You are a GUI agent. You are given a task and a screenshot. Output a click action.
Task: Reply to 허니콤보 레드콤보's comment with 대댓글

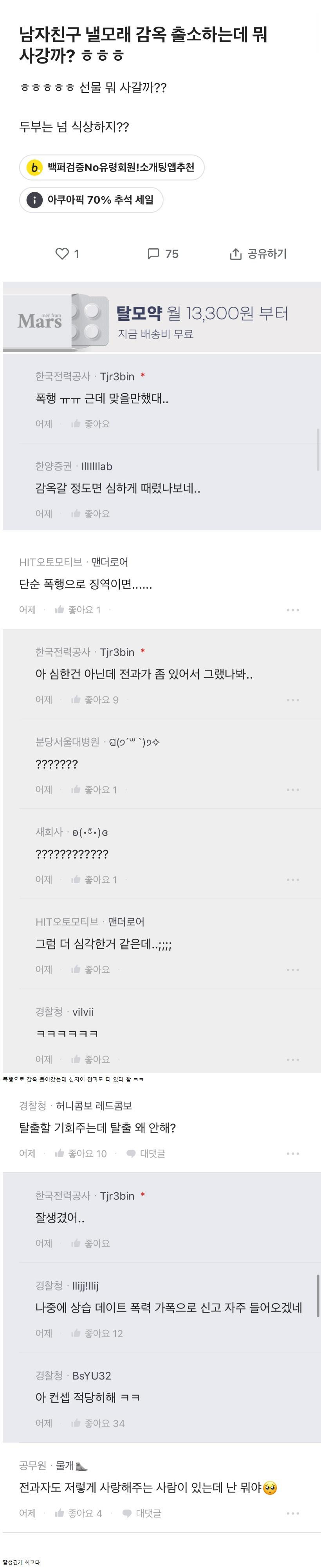point(146,1154)
